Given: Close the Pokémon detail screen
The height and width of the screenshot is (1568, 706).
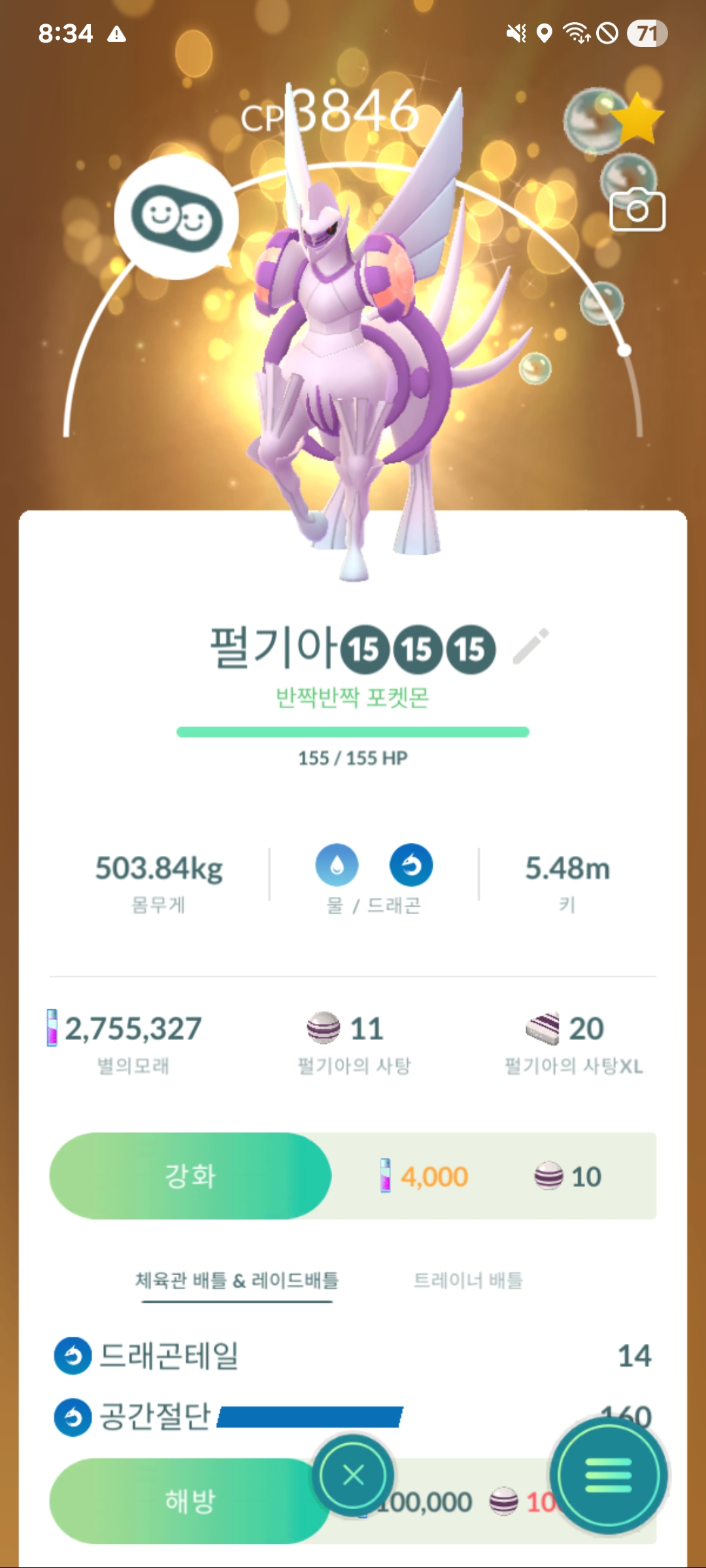Looking at the screenshot, I should pyautogui.click(x=354, y=1475).
